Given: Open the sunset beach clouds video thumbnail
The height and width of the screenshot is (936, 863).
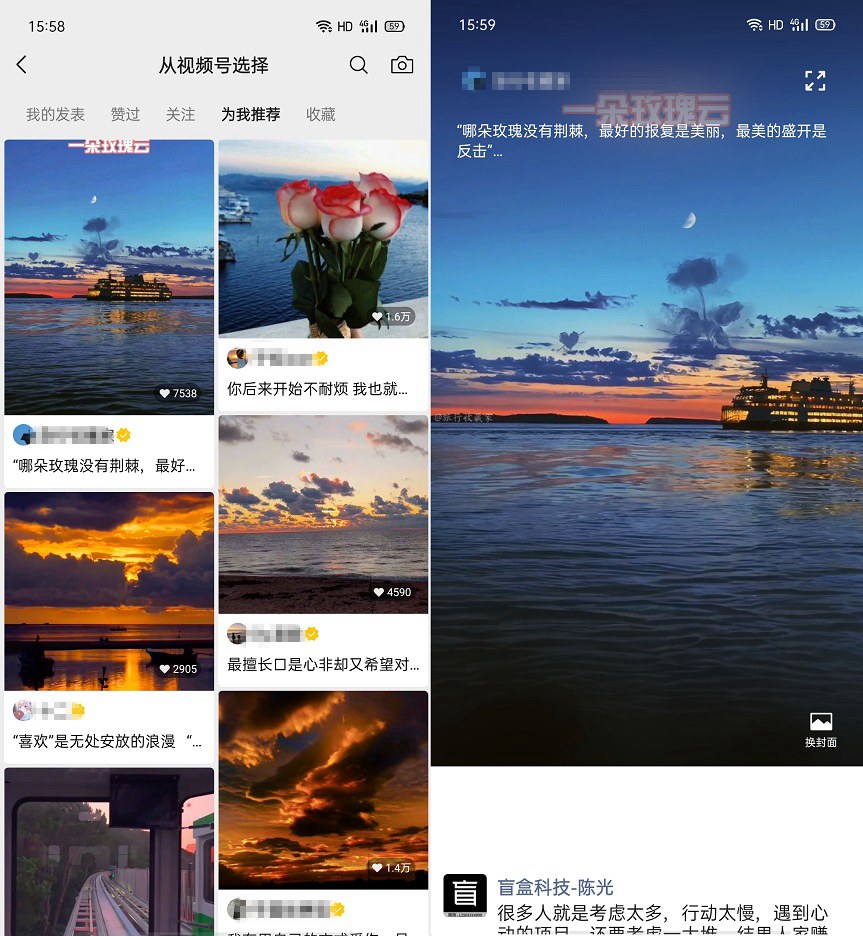Looking at the screenshot, I should (x=322, y=514).
